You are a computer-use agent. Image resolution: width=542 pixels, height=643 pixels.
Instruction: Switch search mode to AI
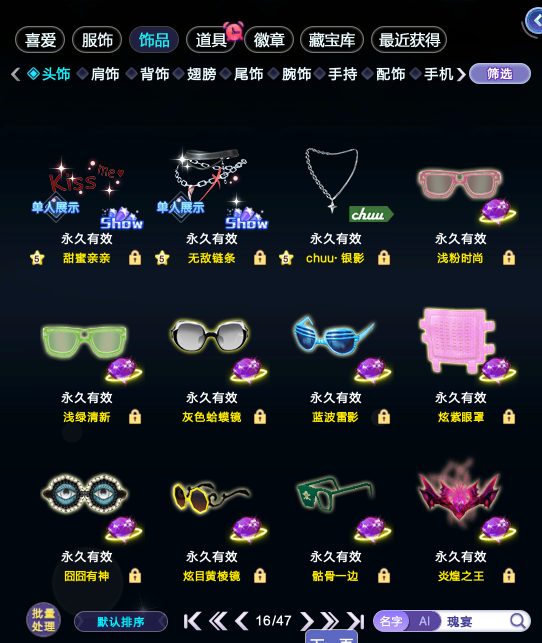click(x=424, y=621)
